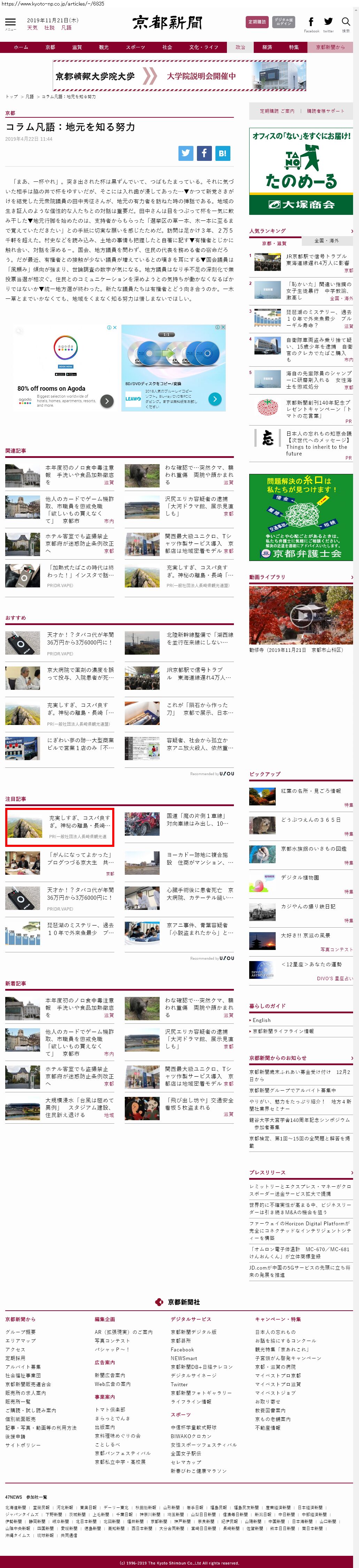The height and width of the screenshot is (1568, 359).
Task: Tap the 定期購読 subscription button
Action: [257, 22]
